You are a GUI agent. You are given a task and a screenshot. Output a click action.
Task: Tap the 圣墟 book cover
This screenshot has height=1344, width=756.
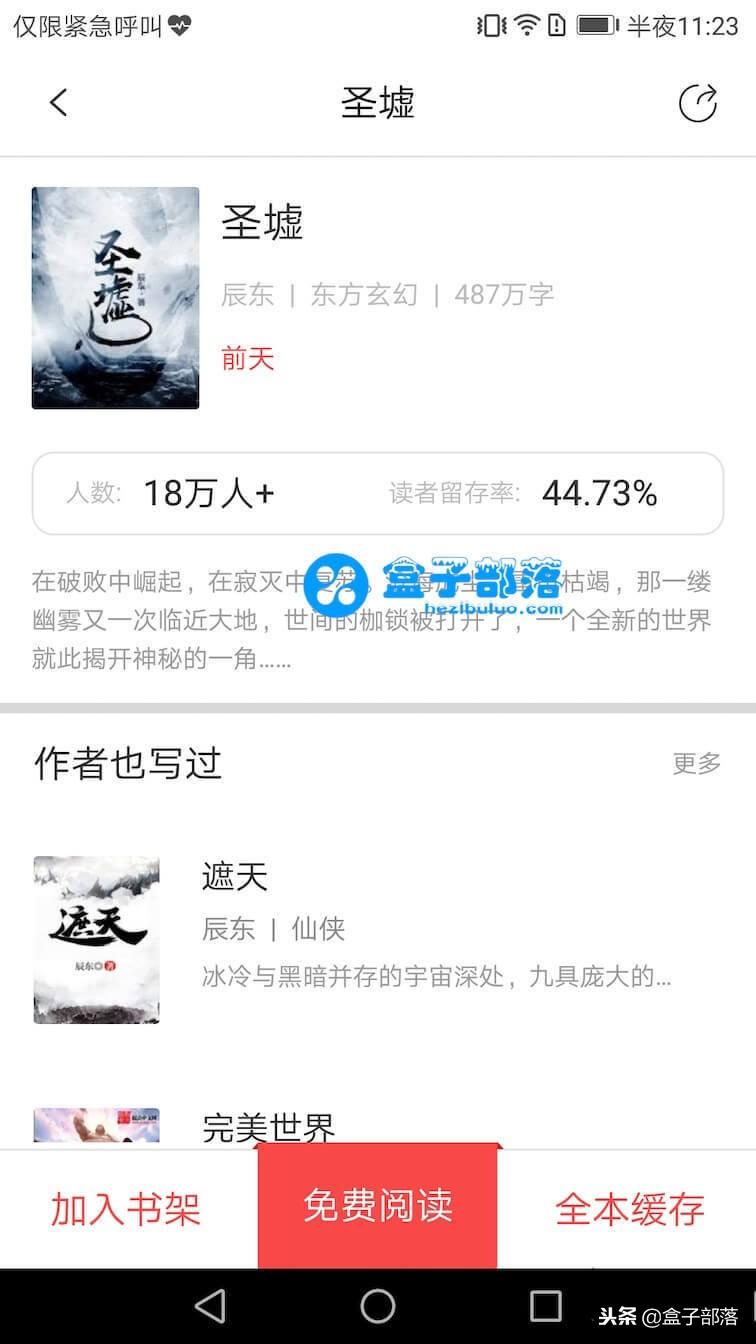point(115,298)
